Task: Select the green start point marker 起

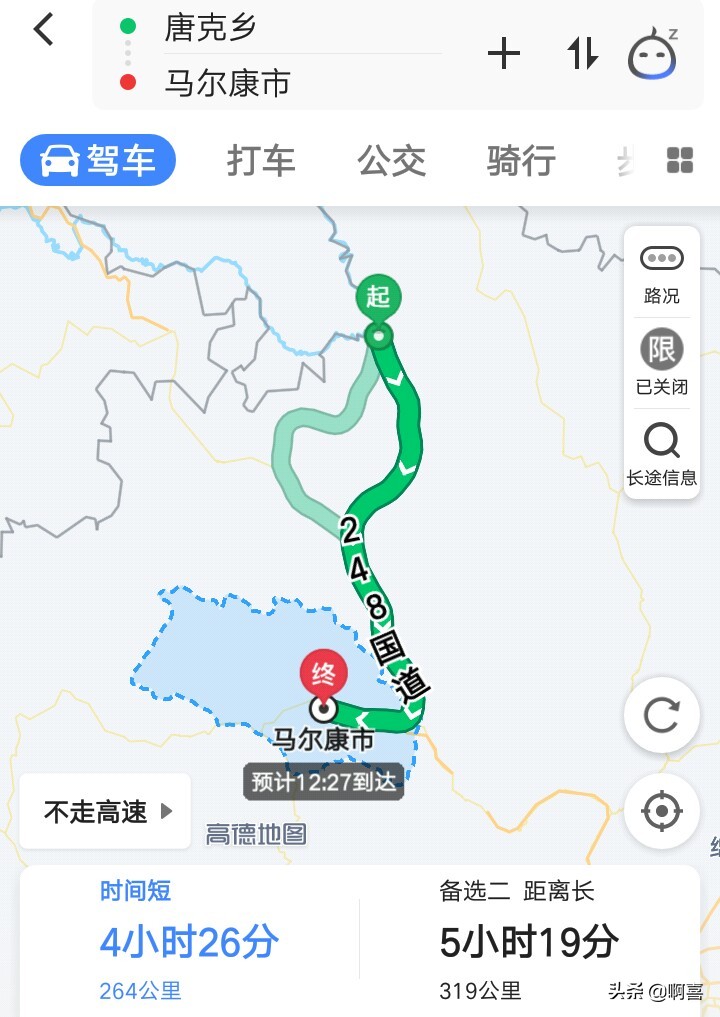Action: click(377, 297)
